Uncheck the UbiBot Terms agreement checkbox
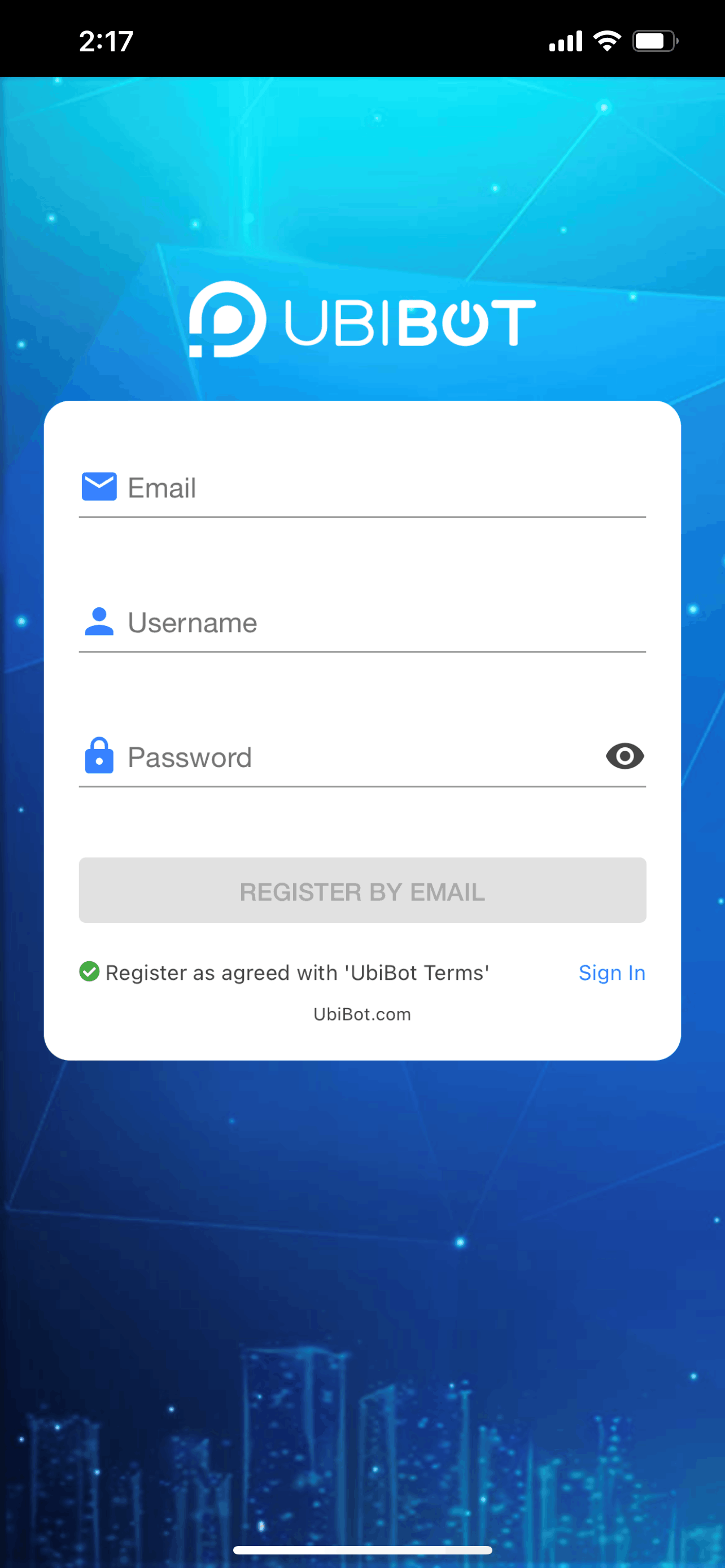Image resolution: width=725 pixels, height=1568 pixels. pyautogui.click(x=89, y=971)
